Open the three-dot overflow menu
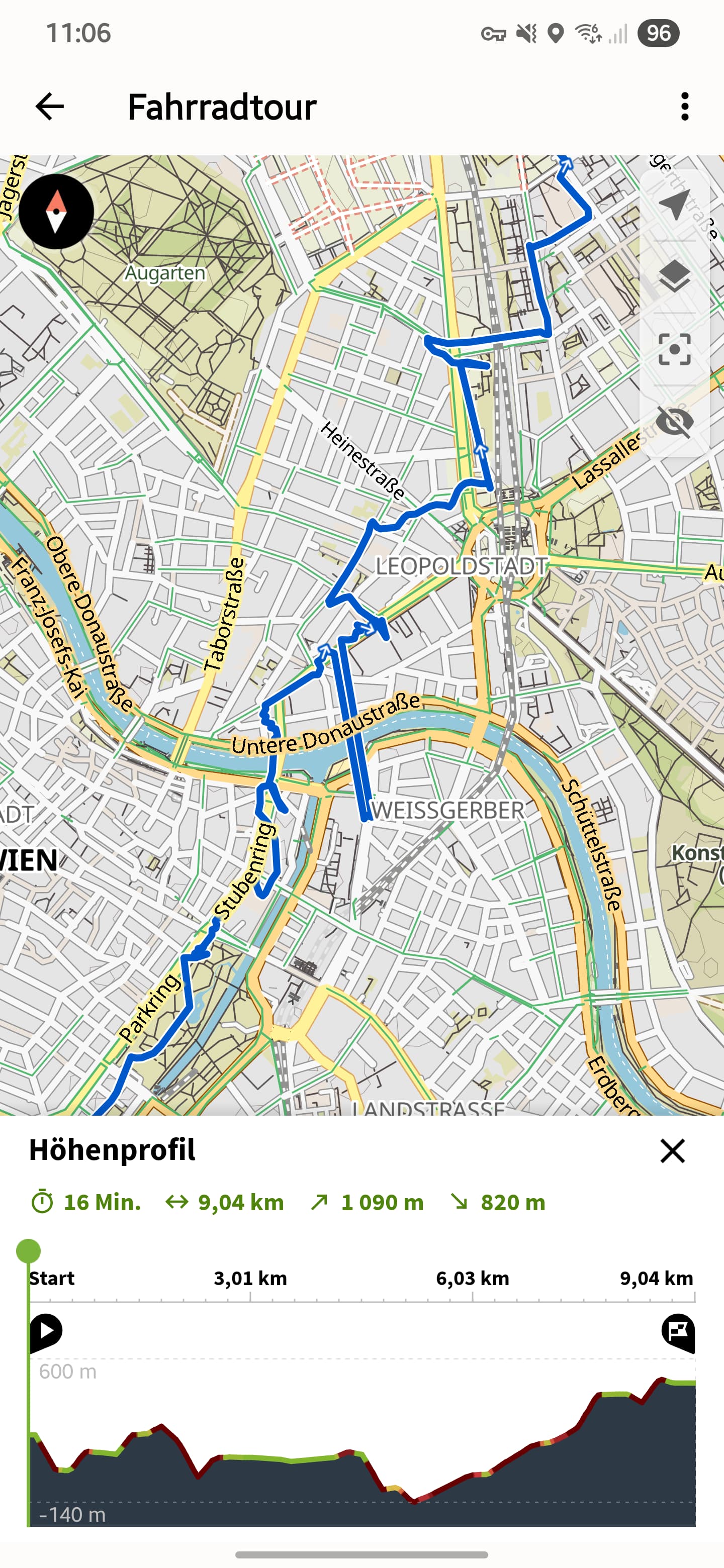Screen dimensions: 724x1568 (685, 107)
